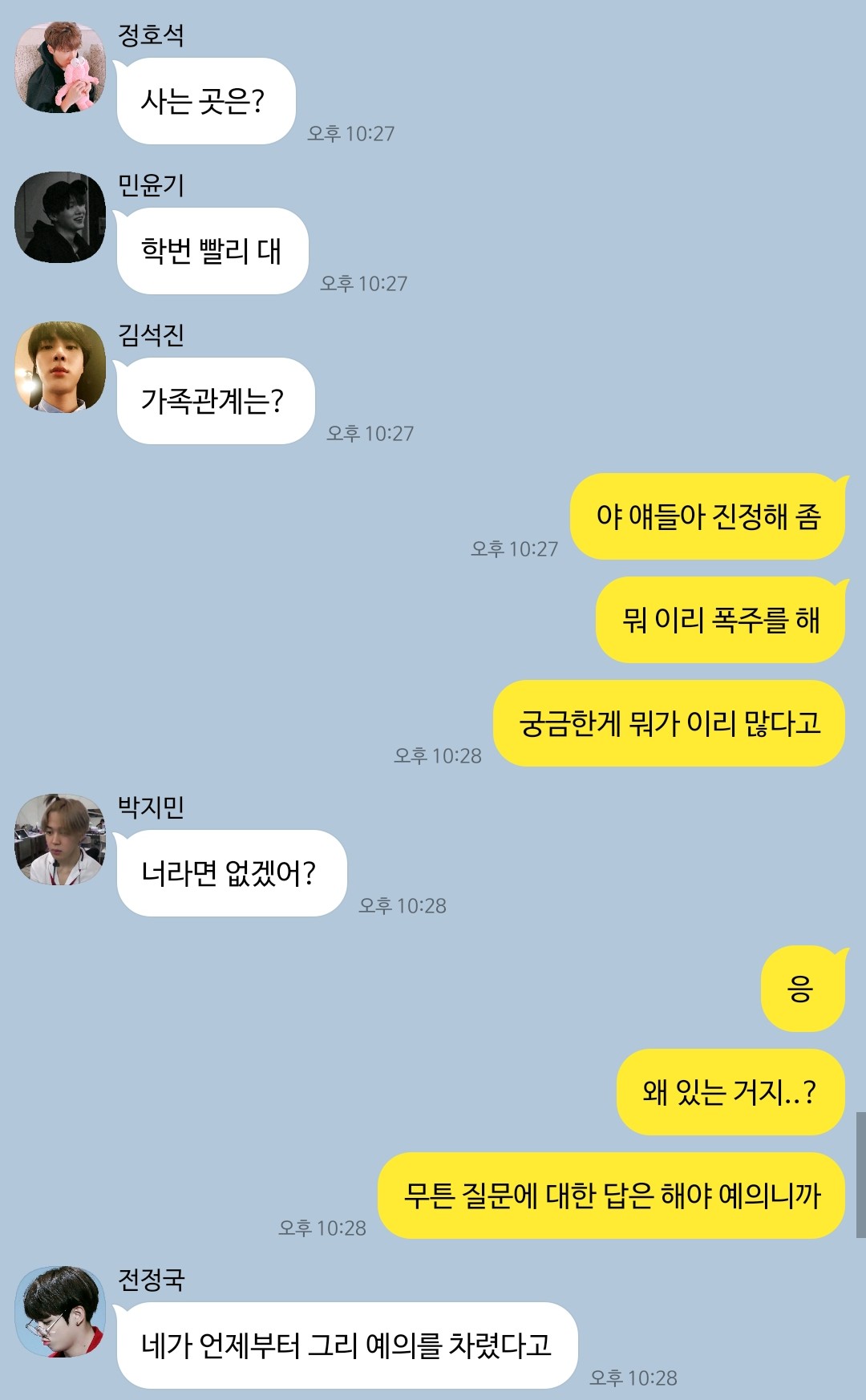View 민윤기's profile photo
Screen dimensions: 866x1400
pyautogui.click(x=60, y=217)
